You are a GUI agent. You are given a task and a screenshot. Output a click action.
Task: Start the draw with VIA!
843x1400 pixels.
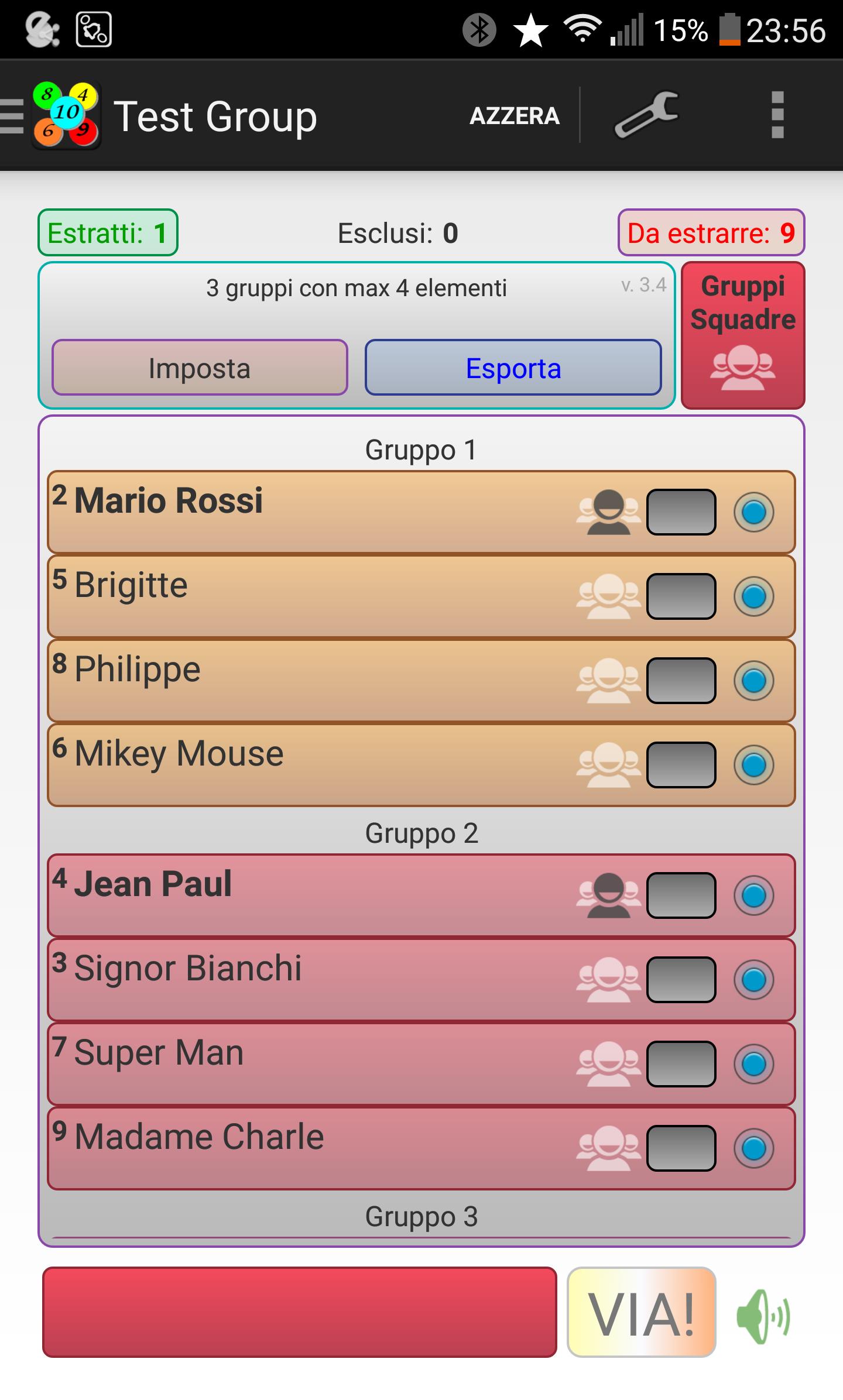pyautogui.click(x=642, y=1312)
